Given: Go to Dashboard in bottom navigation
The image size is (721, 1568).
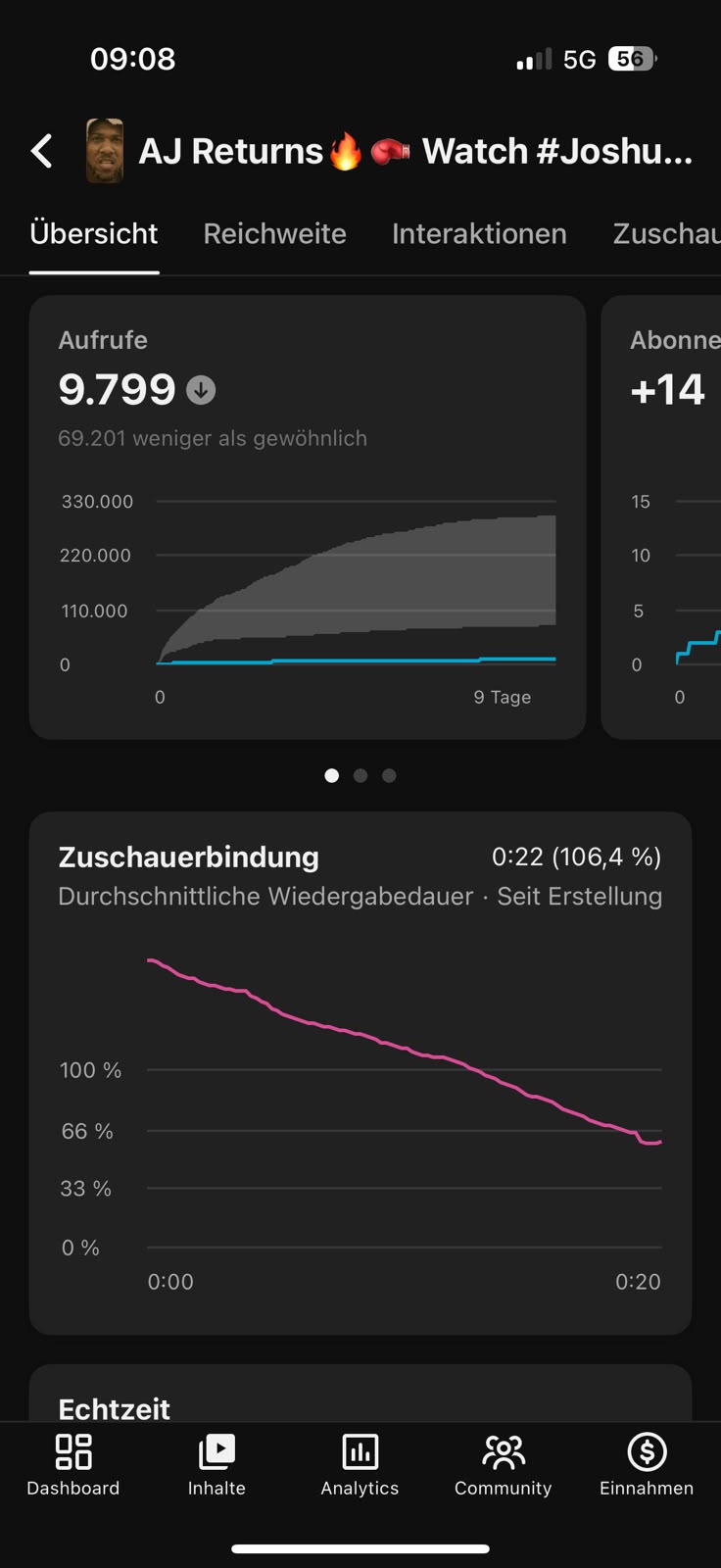Looking at the screenshot, I should coord(73,1465).
